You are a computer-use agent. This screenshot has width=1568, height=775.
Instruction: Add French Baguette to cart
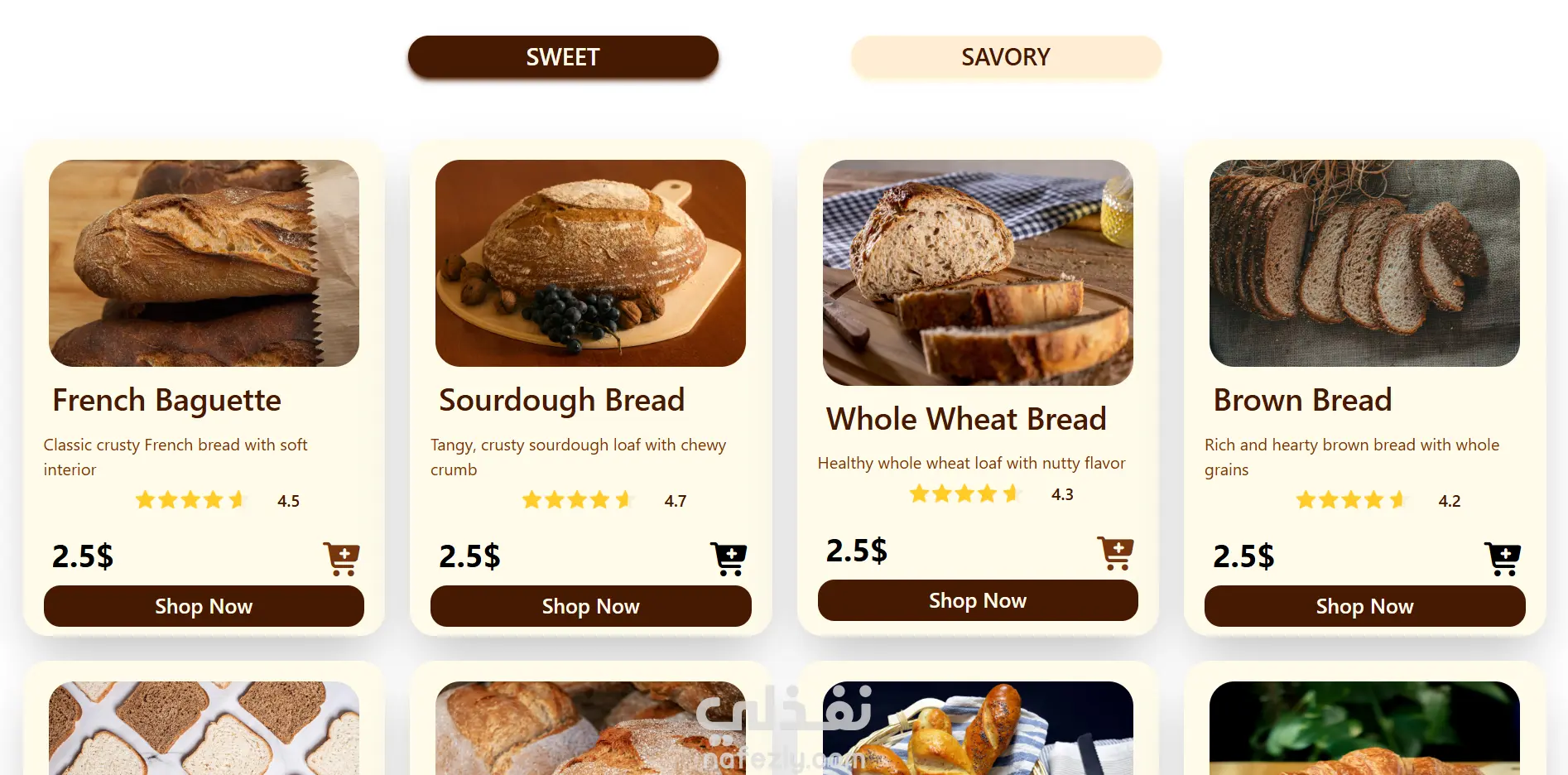tap(341, 559)
